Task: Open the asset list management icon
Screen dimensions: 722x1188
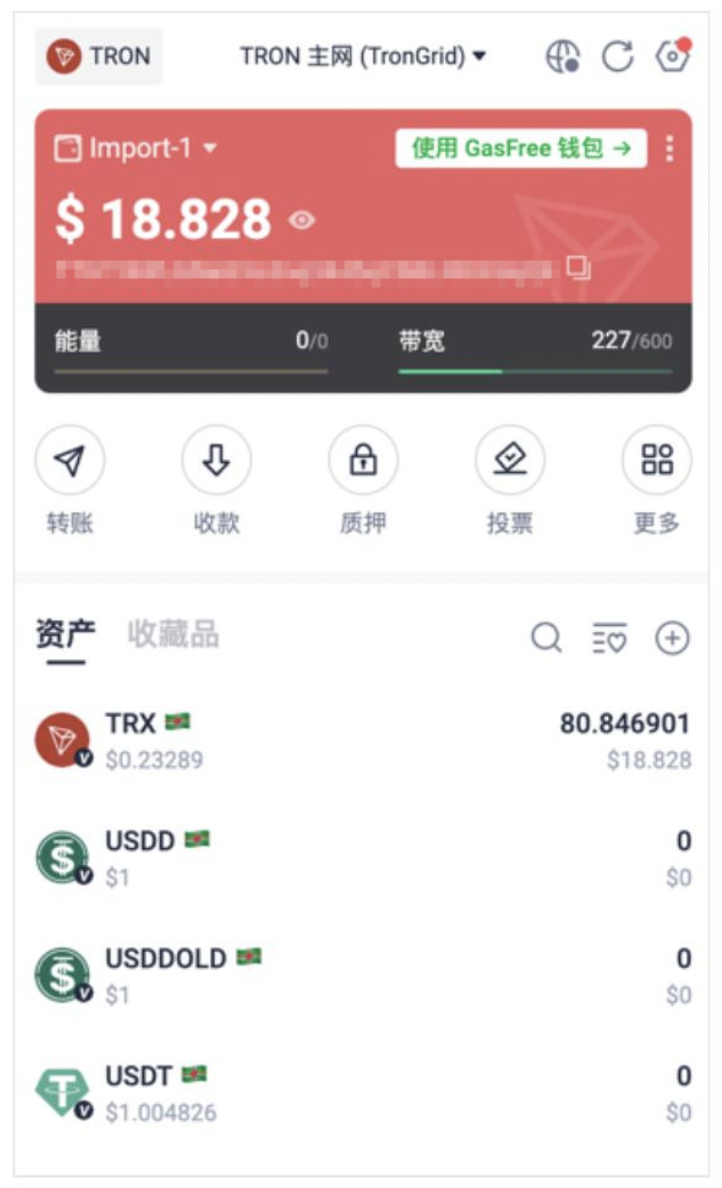Action: pyautogui.click(x=609, y=638)
